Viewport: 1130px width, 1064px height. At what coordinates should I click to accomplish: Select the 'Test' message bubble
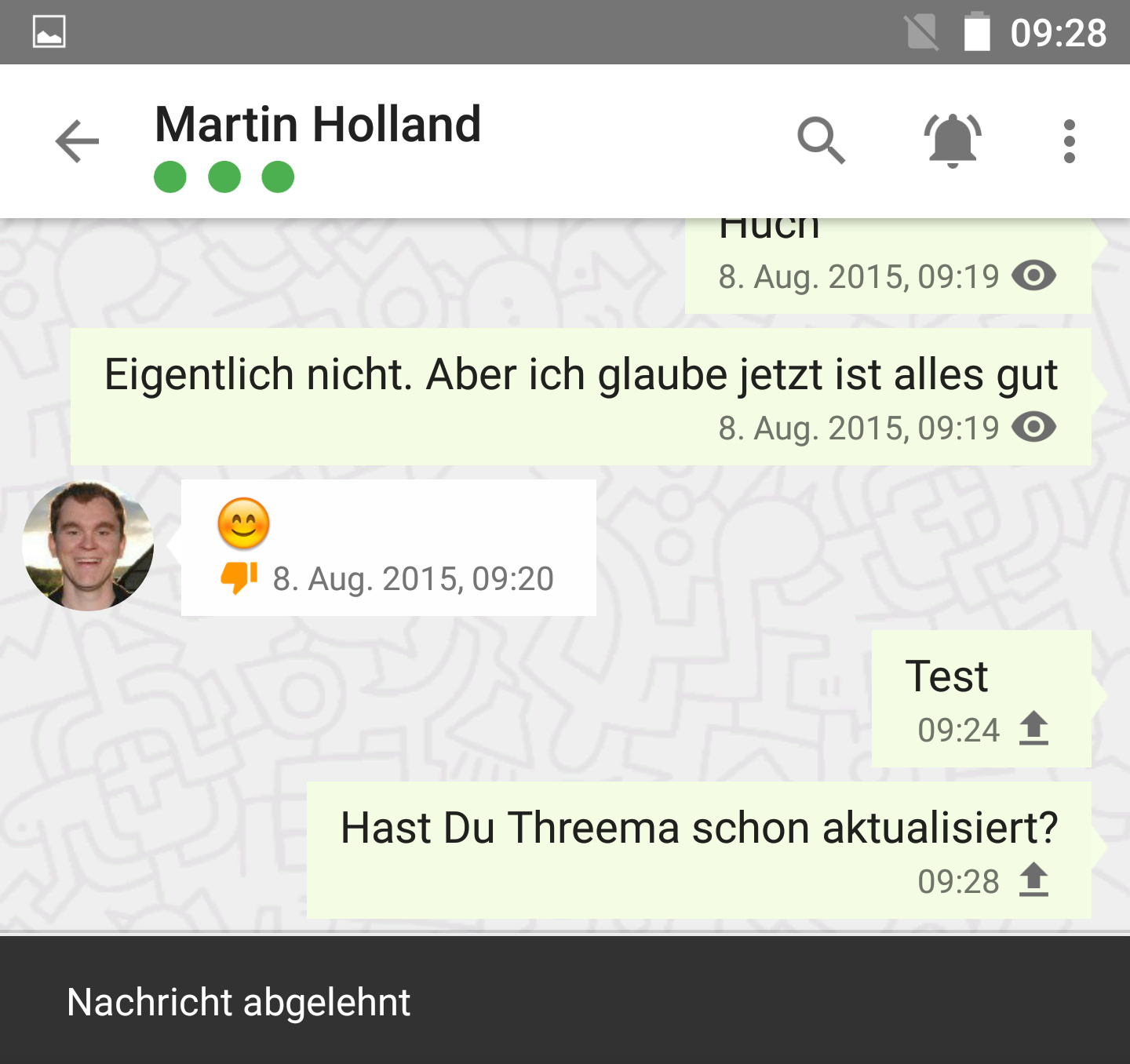pyautogui.click(x=981, y=698)
